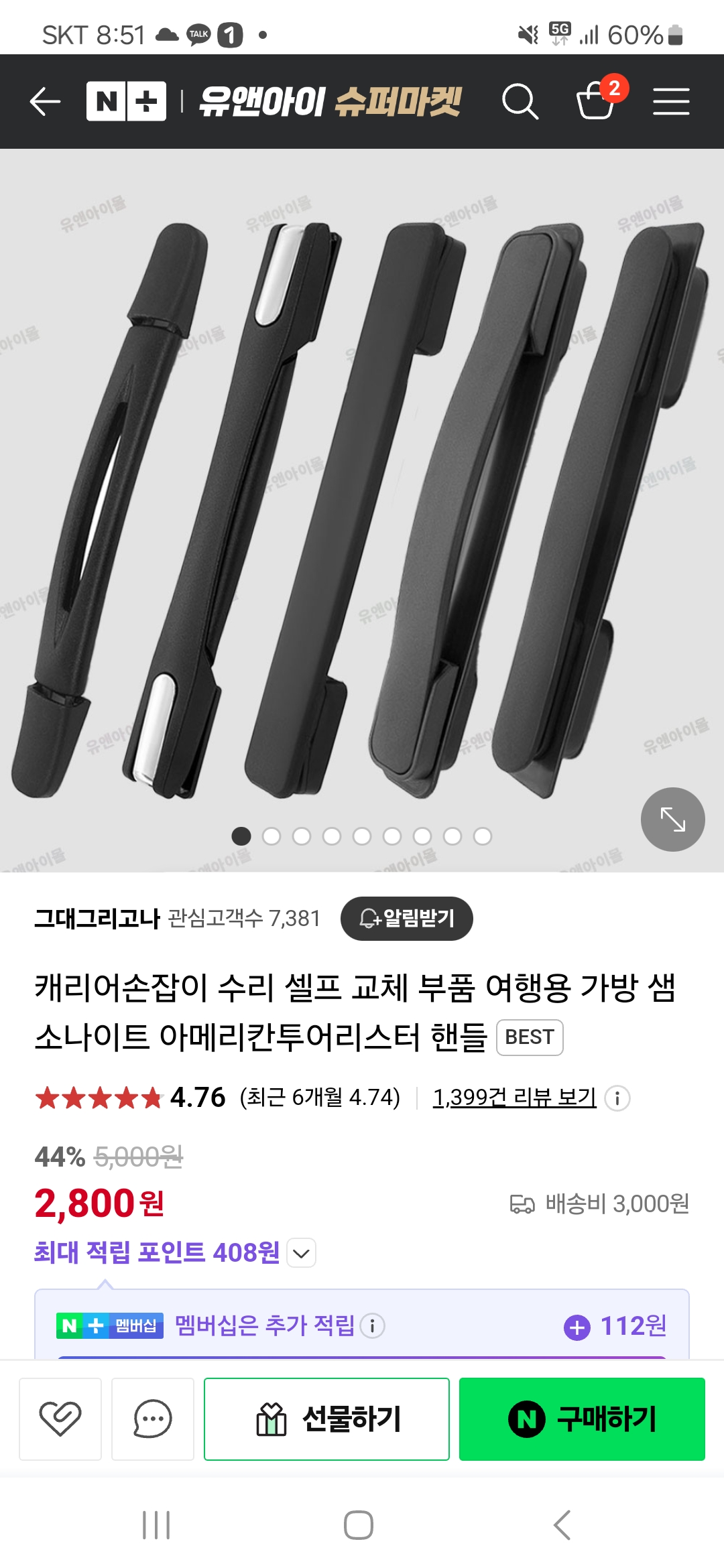Expand the product image to fullscreen
This screenshot has height=1568, width=724.
point(672,819)
